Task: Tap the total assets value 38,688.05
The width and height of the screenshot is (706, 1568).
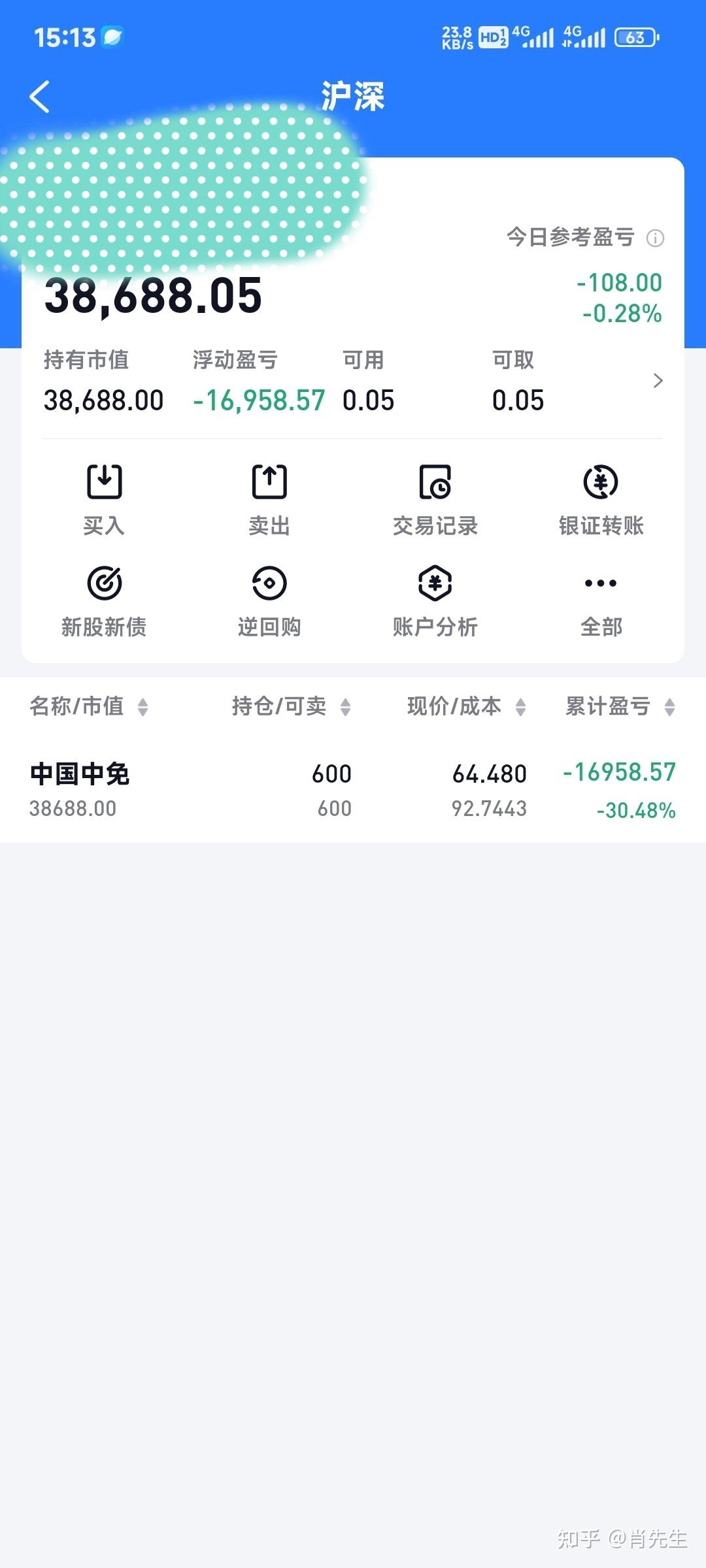Action: click(x=152, y=296)
